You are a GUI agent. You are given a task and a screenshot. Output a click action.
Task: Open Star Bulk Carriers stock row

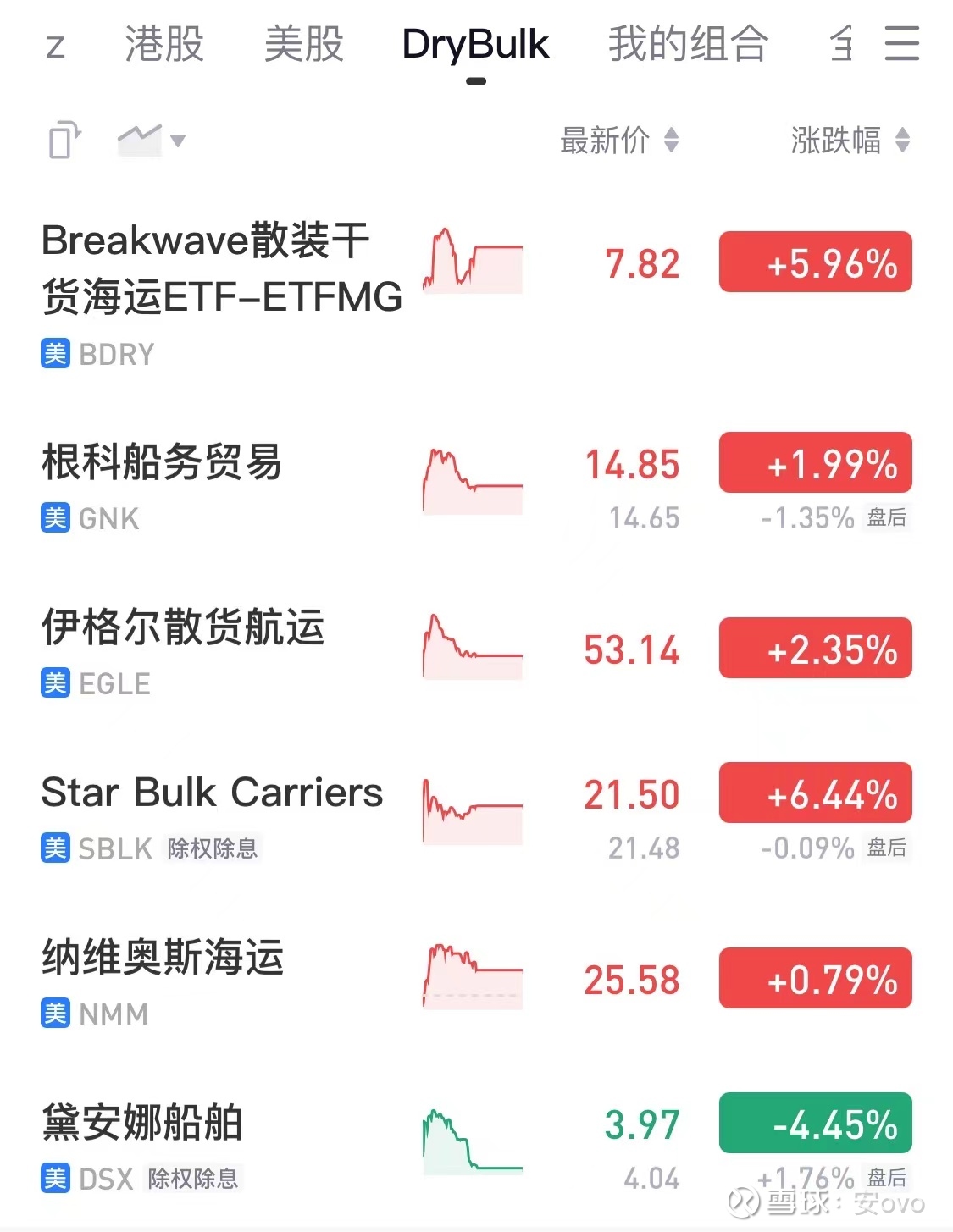click(212, 792)
